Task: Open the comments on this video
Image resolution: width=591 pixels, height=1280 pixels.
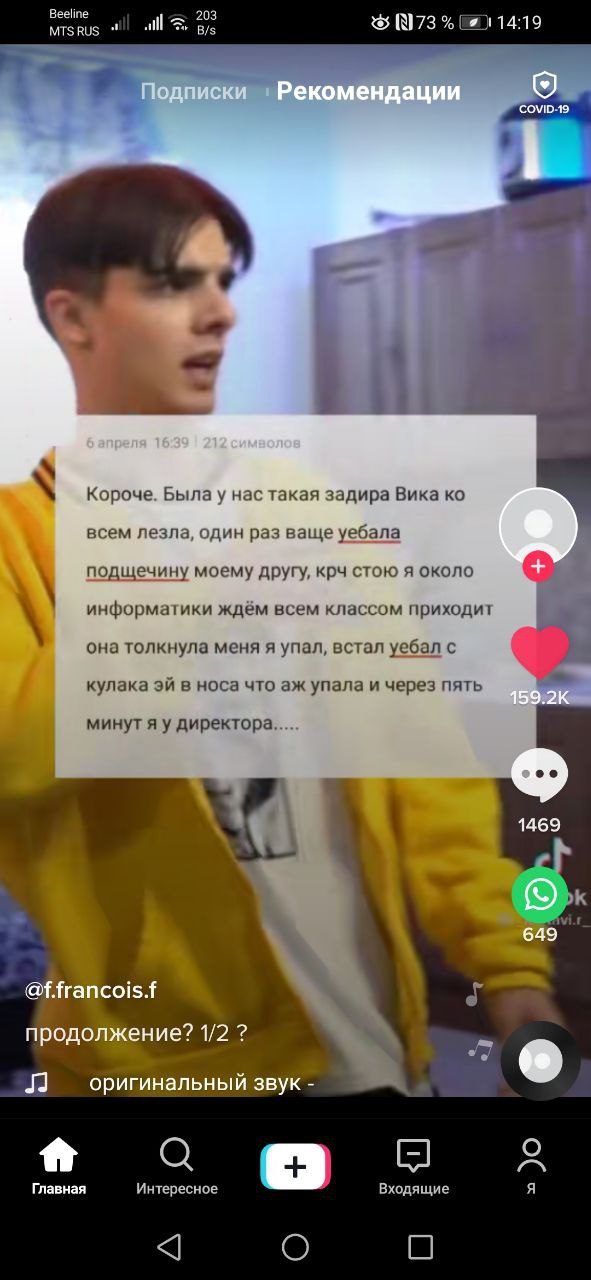Action: click(539, 775)
